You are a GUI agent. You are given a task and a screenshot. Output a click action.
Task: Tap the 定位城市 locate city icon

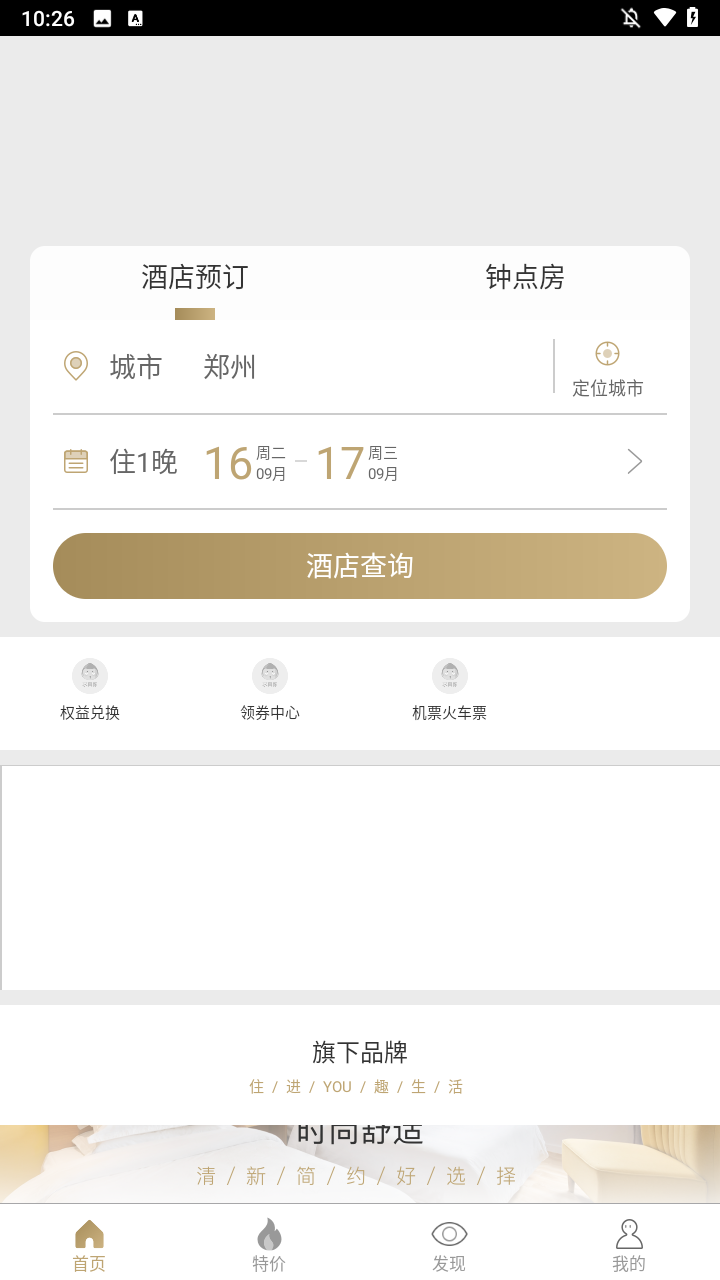coord(607,352)
